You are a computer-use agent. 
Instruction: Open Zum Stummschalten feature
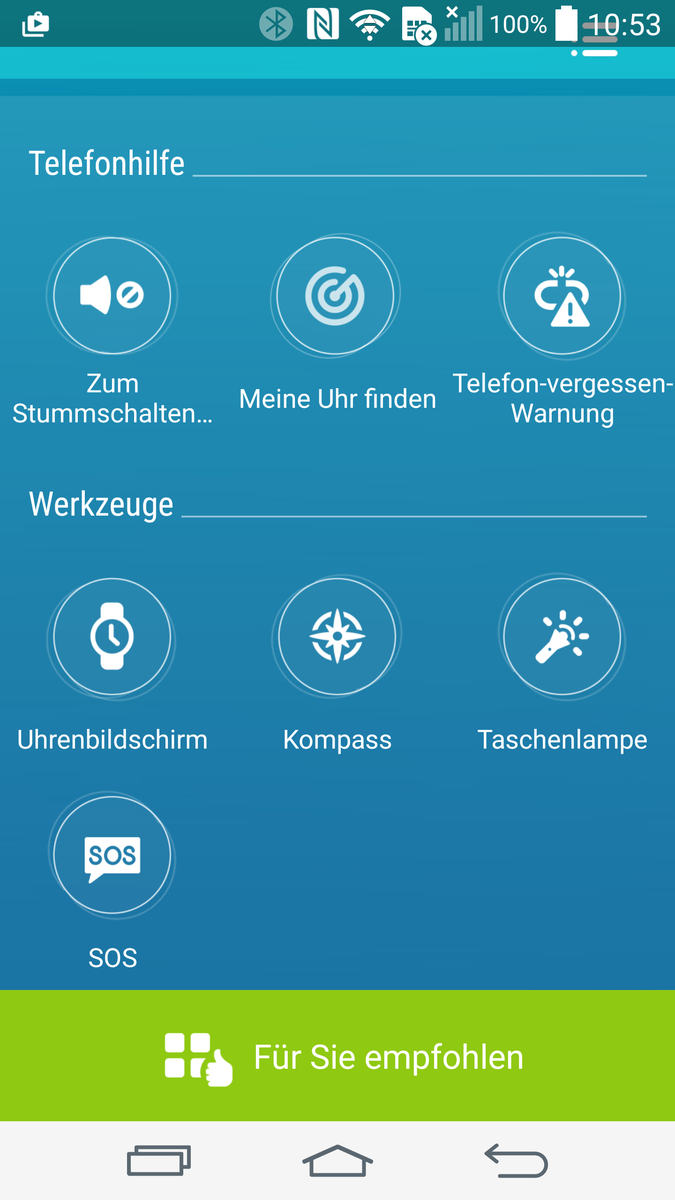coord(112,296)
